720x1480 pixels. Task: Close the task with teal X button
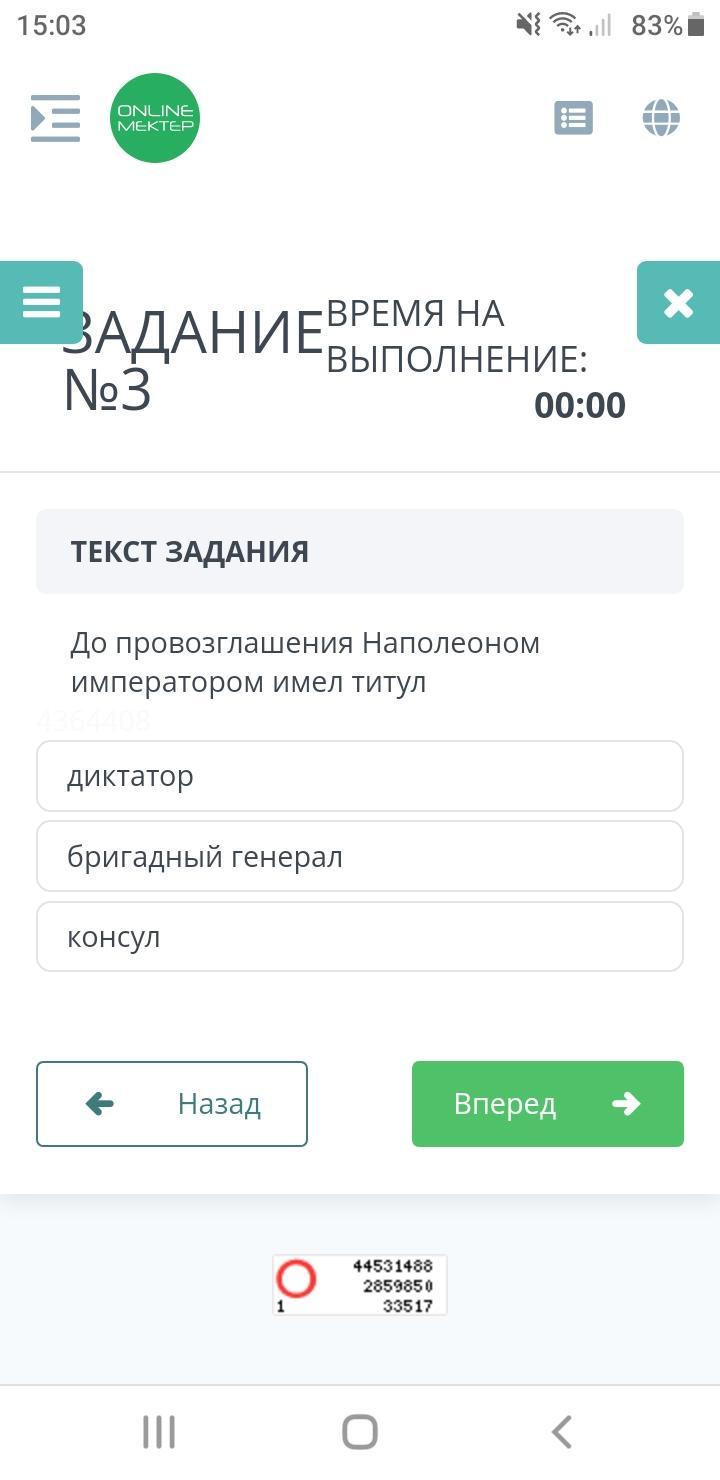[x=678, y=303]
